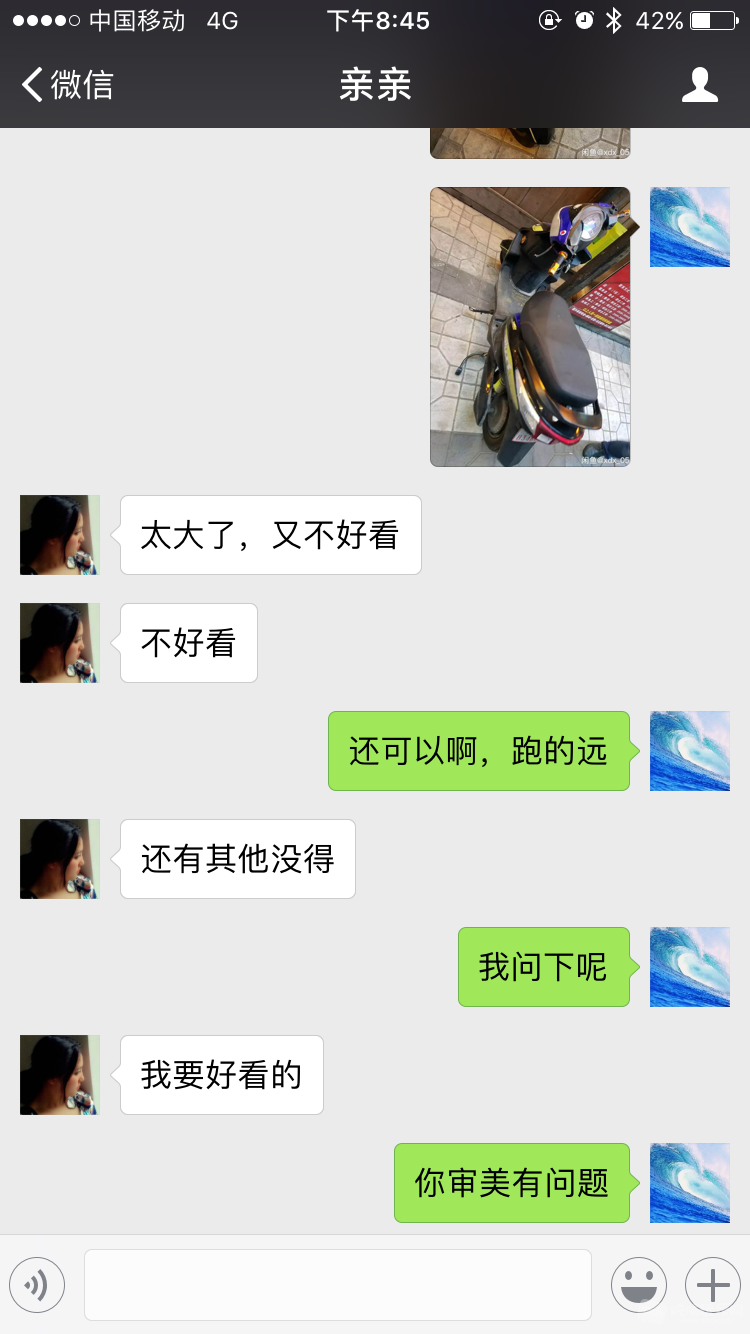Tap the avatar beside 太大了，又不好看
The height and width of the screenshot is (1334, 750).
60,535
